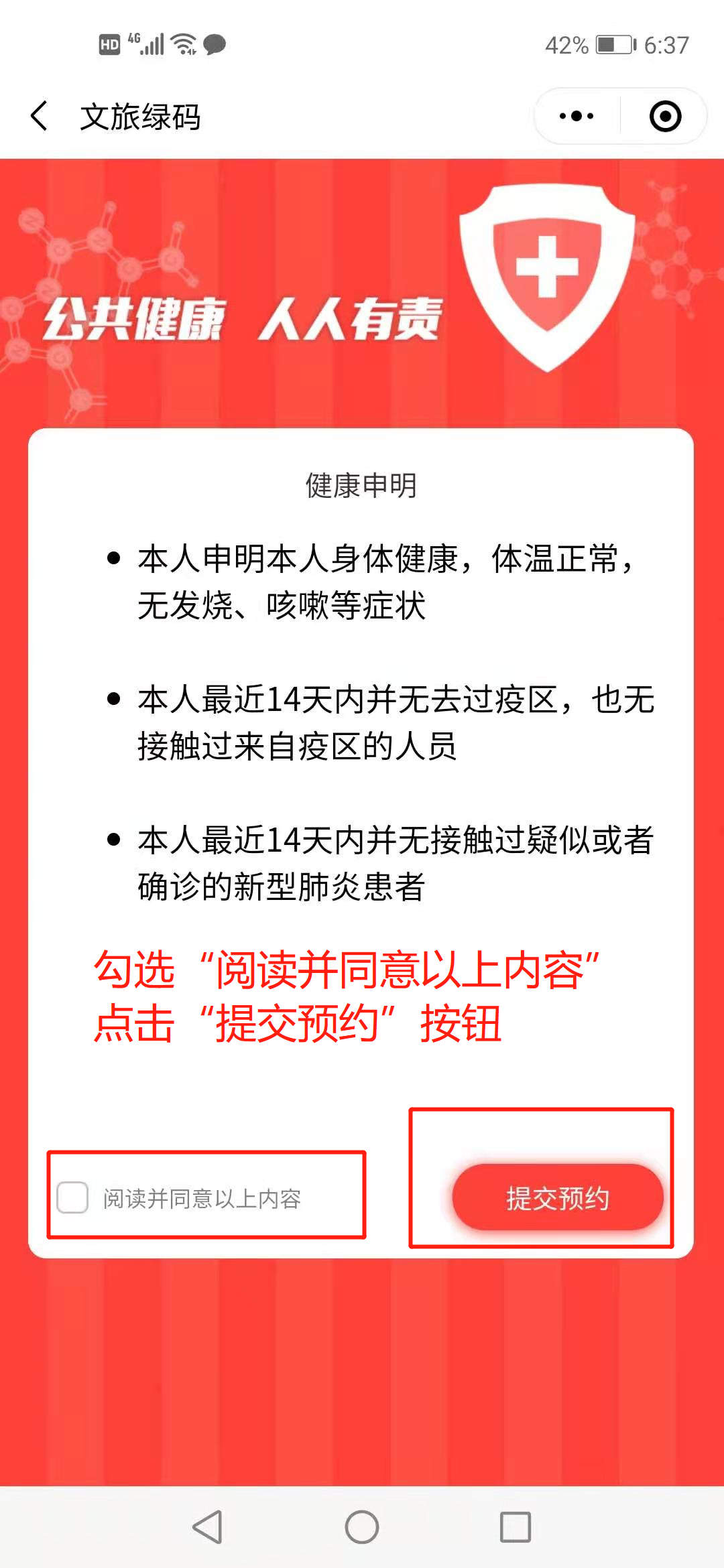Submit with the 提交预约 button
This screenshot has height=1568, width=724.
(557, 1197)
